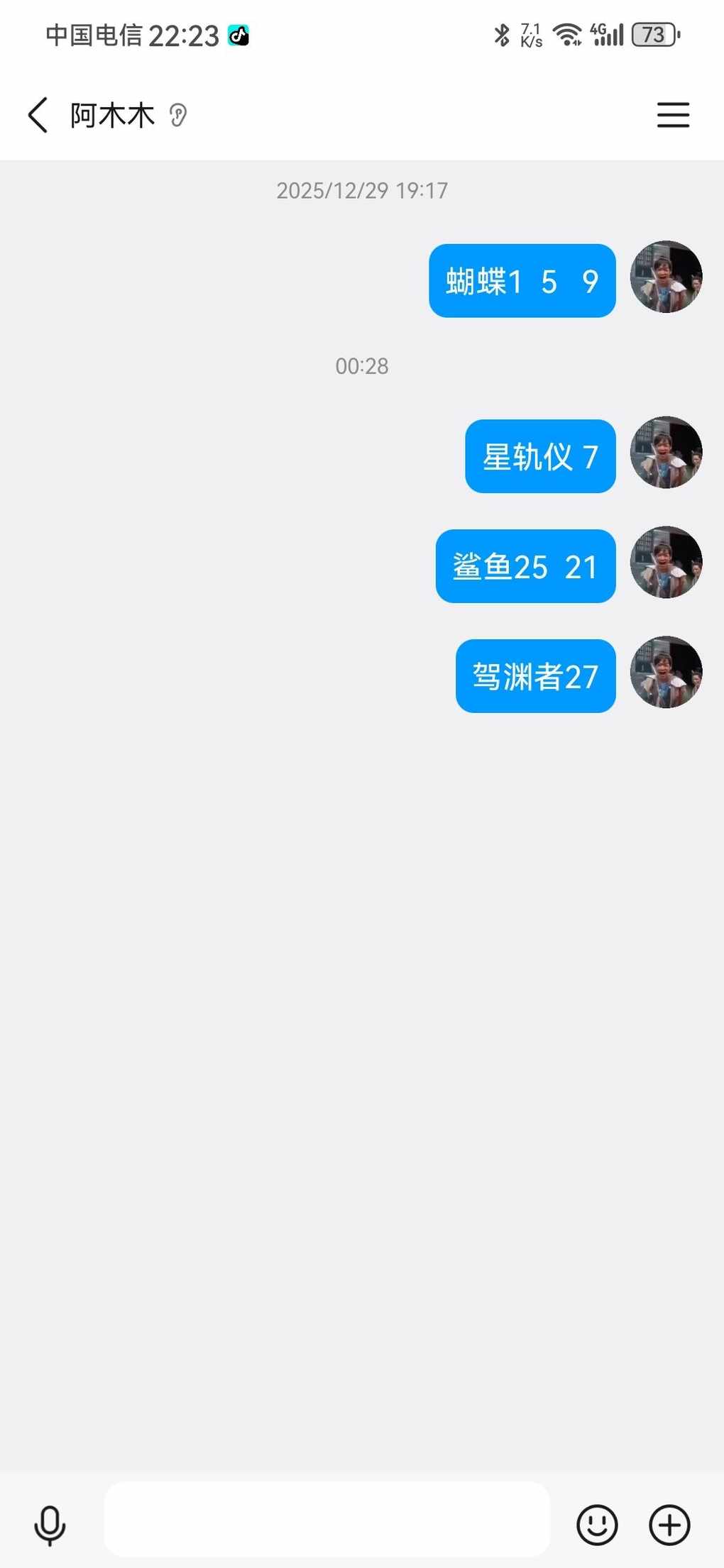Open the chat settings hamburger menu
The height and width of the screenshot is (1568, 724).
673,115
